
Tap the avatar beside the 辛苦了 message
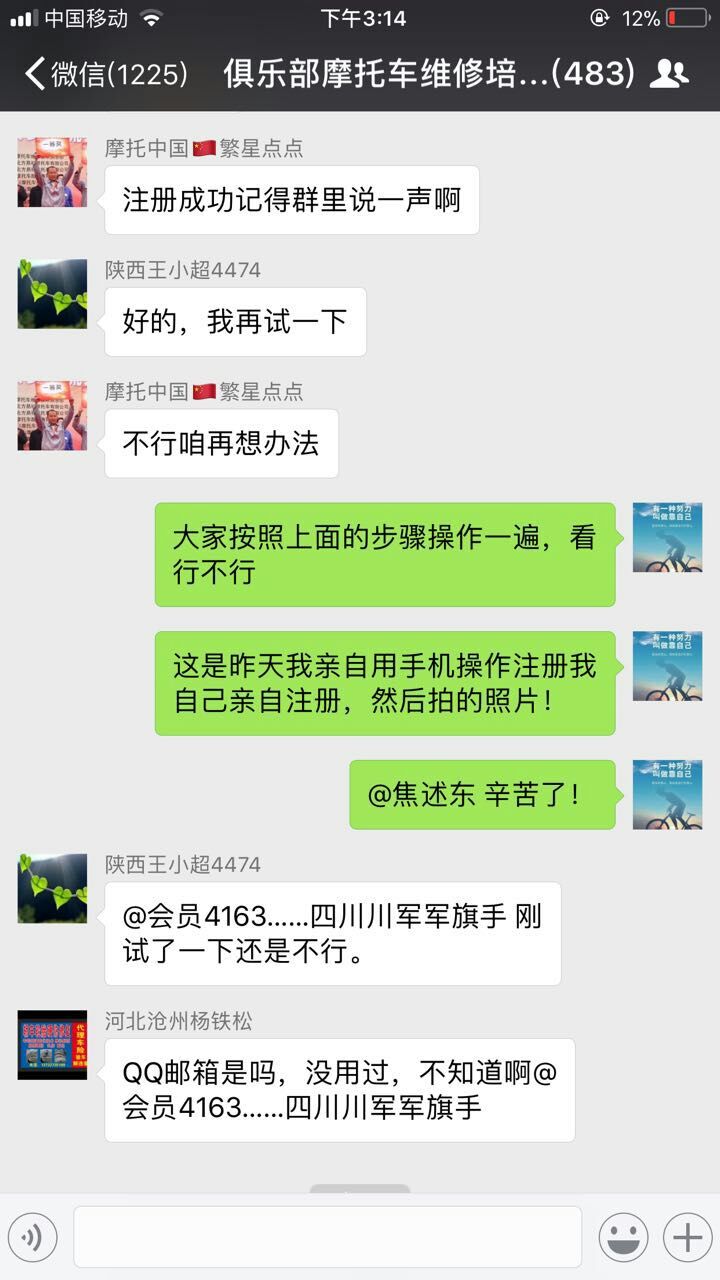click(x=667, y=795)
